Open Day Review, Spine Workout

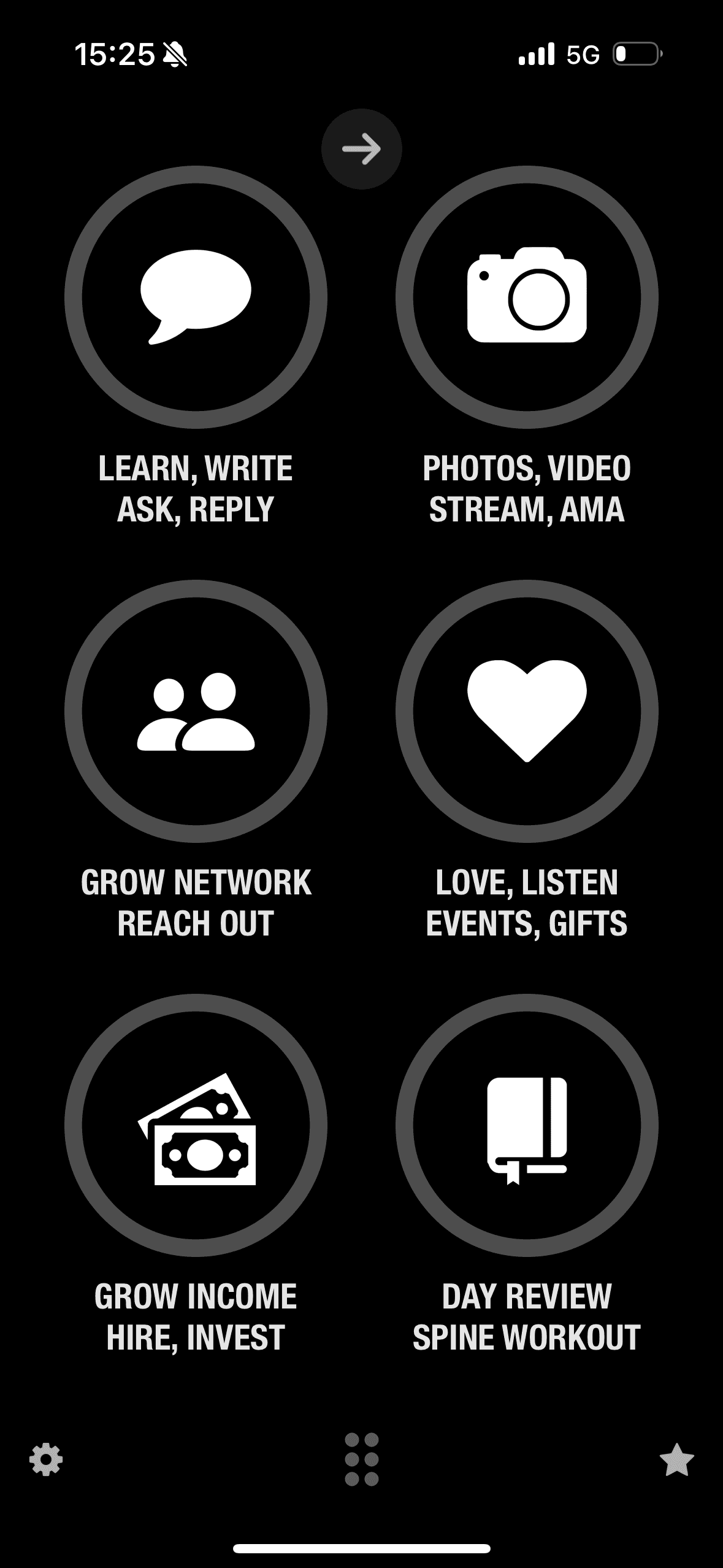coord(527,1125)
